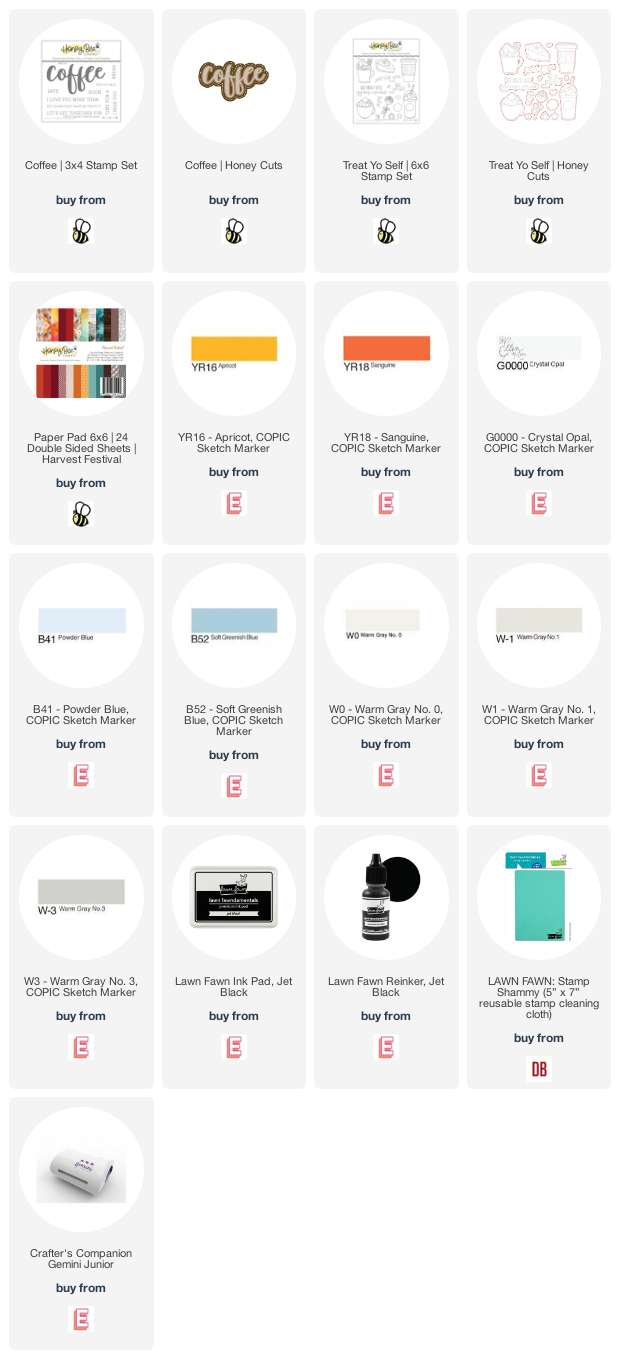Screen dimensions: 620x1370
Task: Tap bee store icon under Treat Yo Self Honey Cuts
Action: [539, 232]
